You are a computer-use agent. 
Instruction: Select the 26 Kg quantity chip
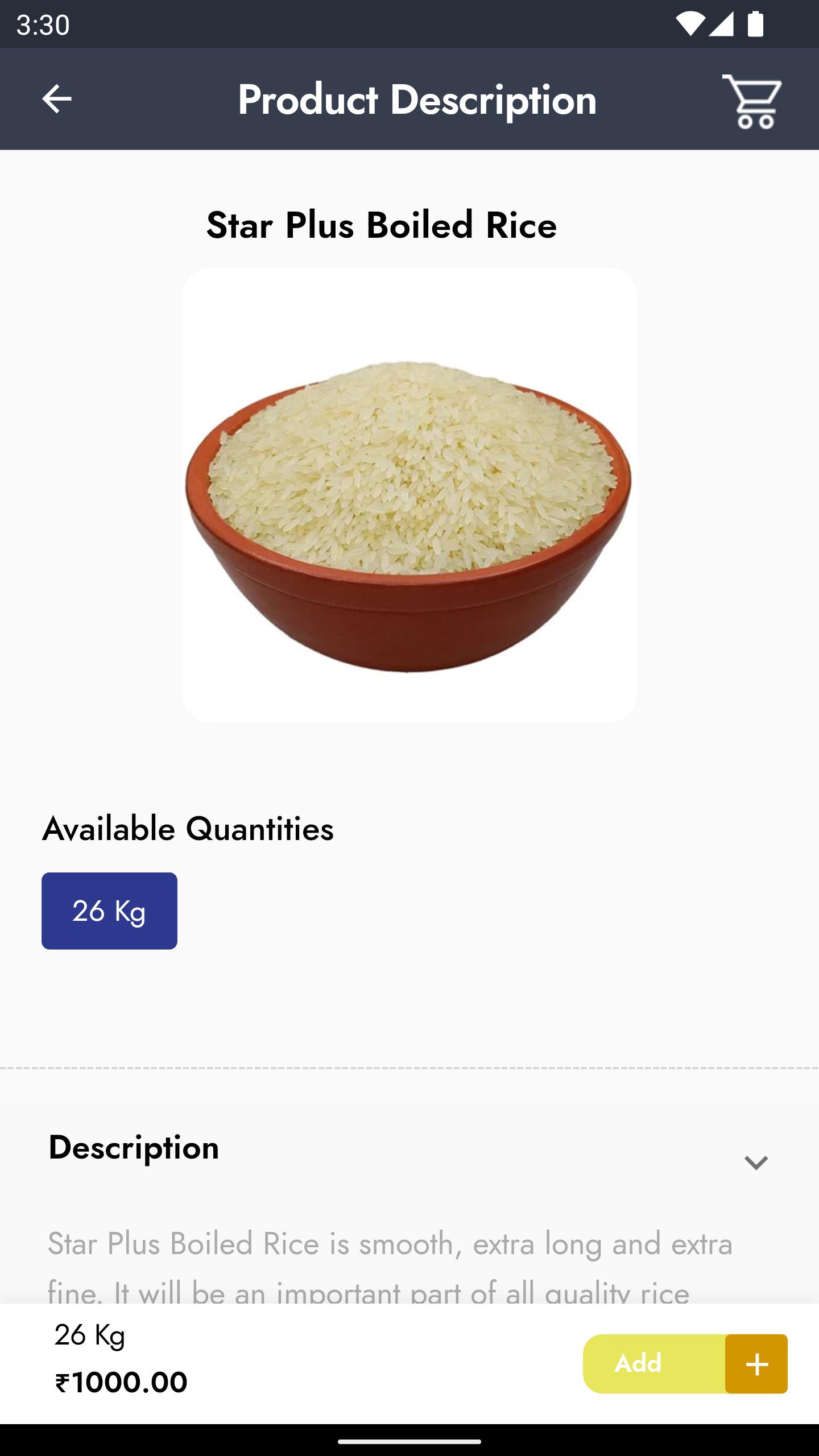109,911
